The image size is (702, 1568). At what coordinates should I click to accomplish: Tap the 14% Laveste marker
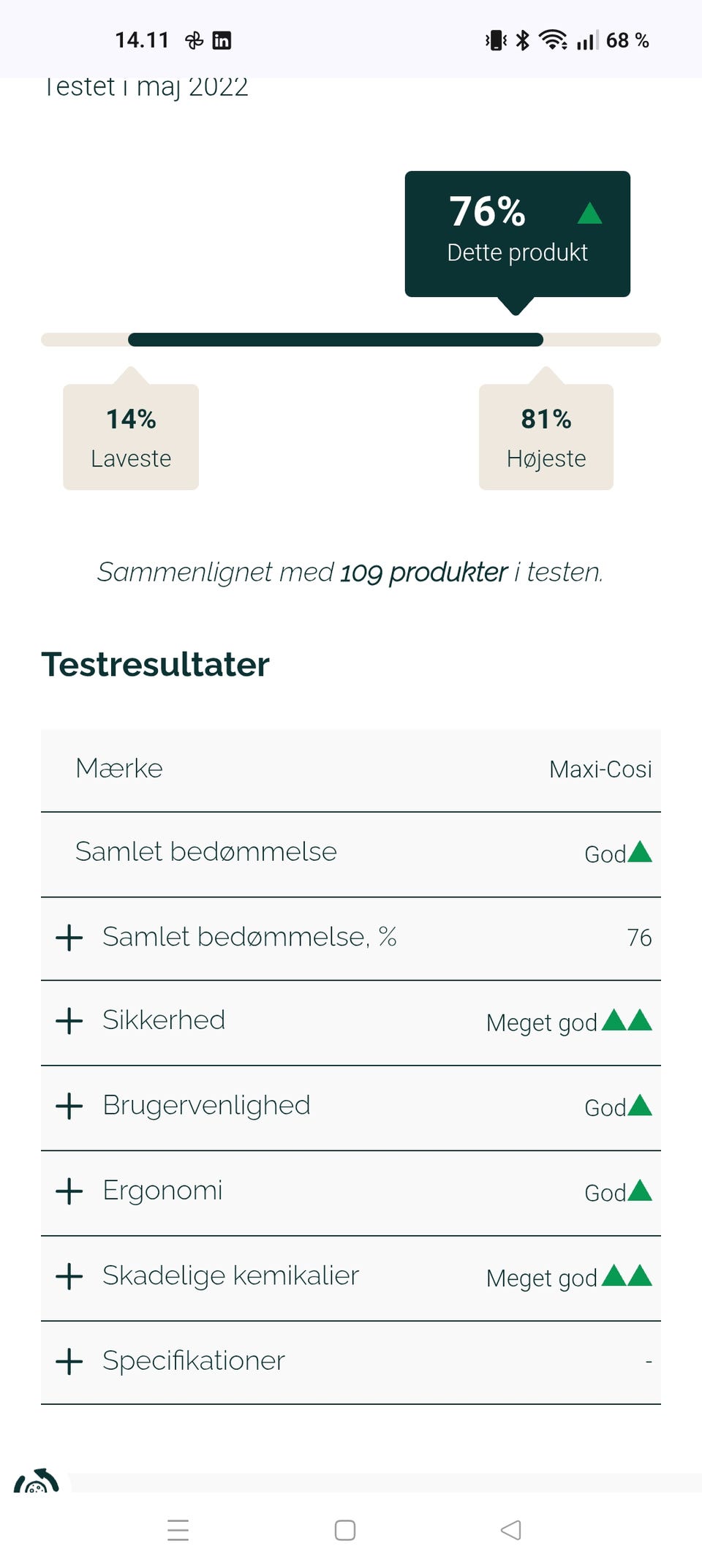131,437
